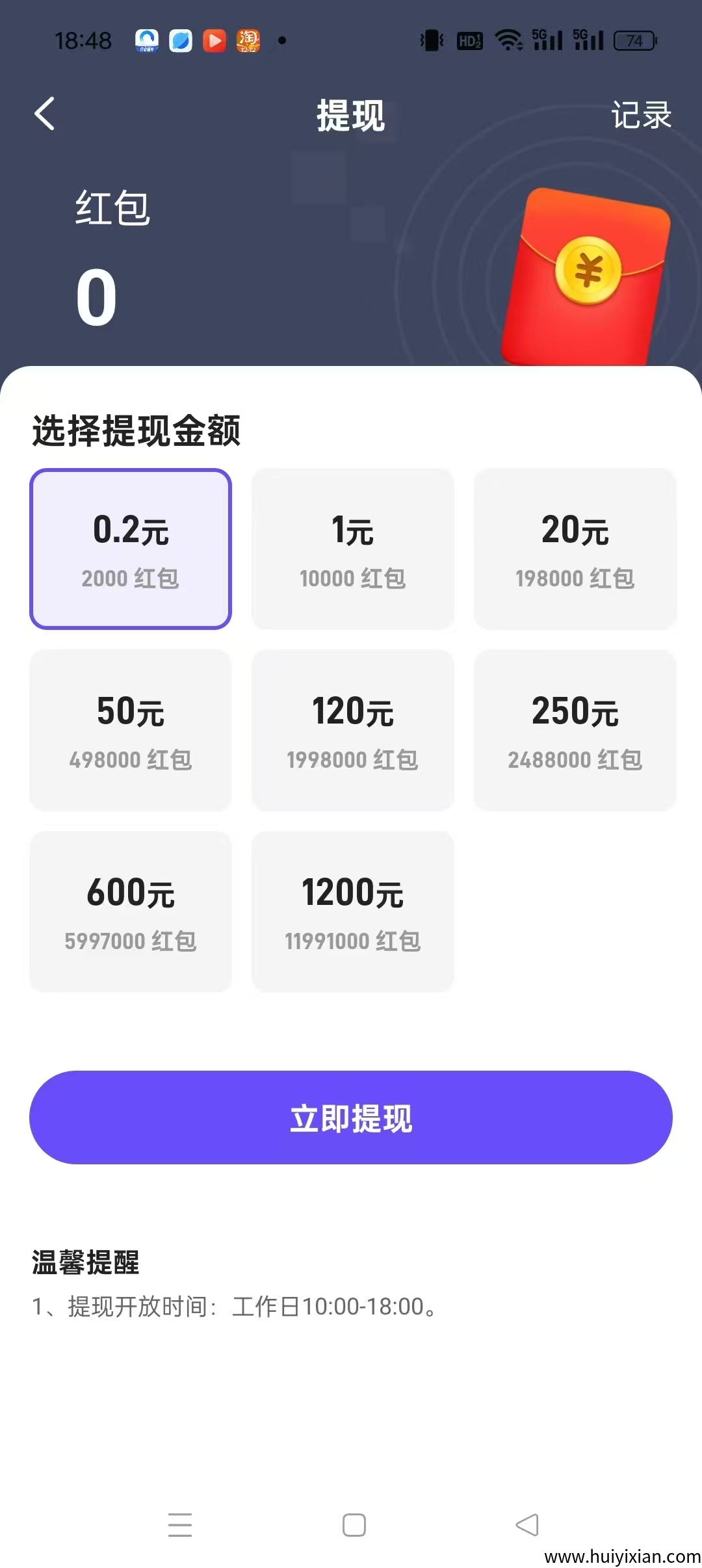Tap the 立即提现 button
702x1568 pixels.
tap(351, 1118)
